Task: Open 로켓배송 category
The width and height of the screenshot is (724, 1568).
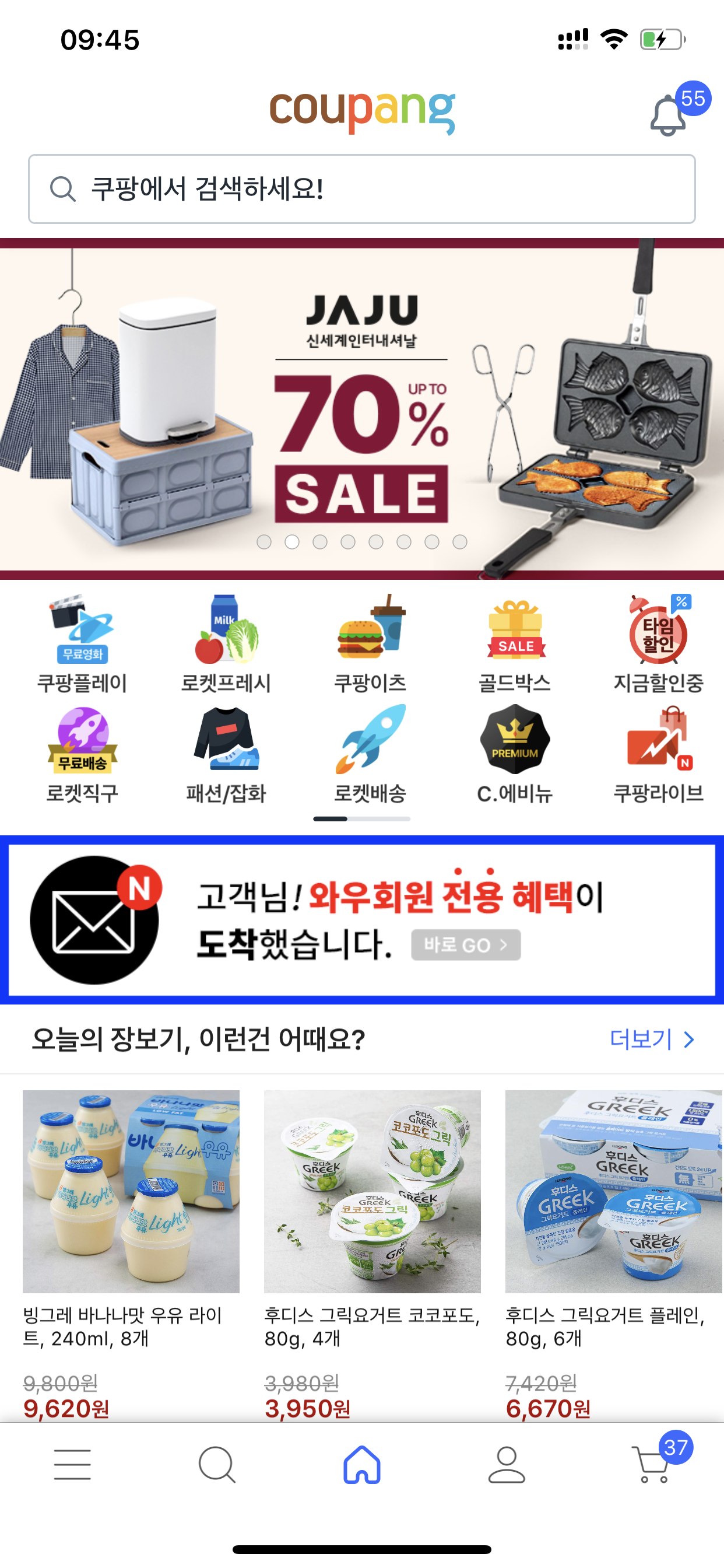Action: click(370, 755)
